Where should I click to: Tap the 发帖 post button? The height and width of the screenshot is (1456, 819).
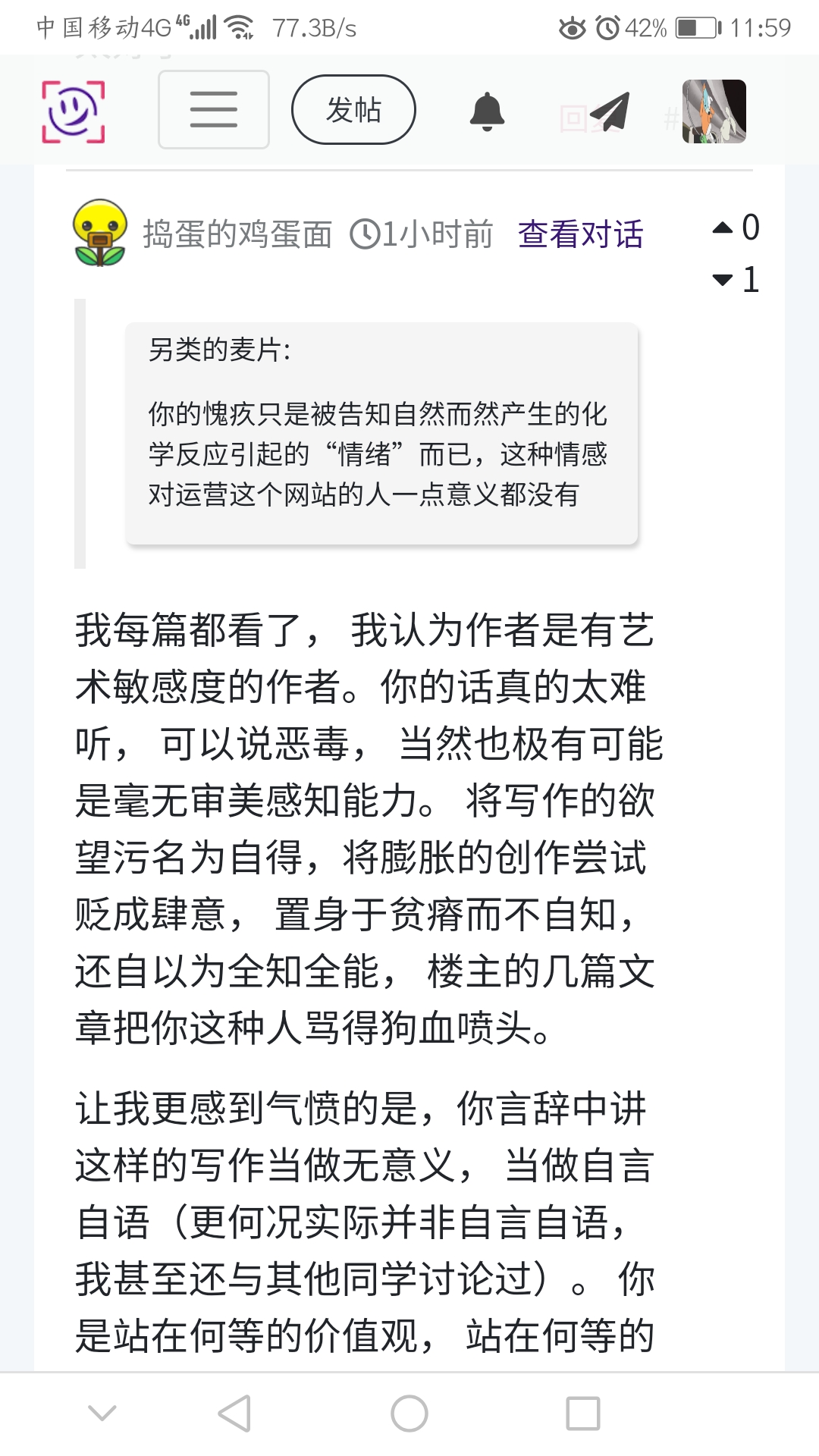tap(353, 109)
